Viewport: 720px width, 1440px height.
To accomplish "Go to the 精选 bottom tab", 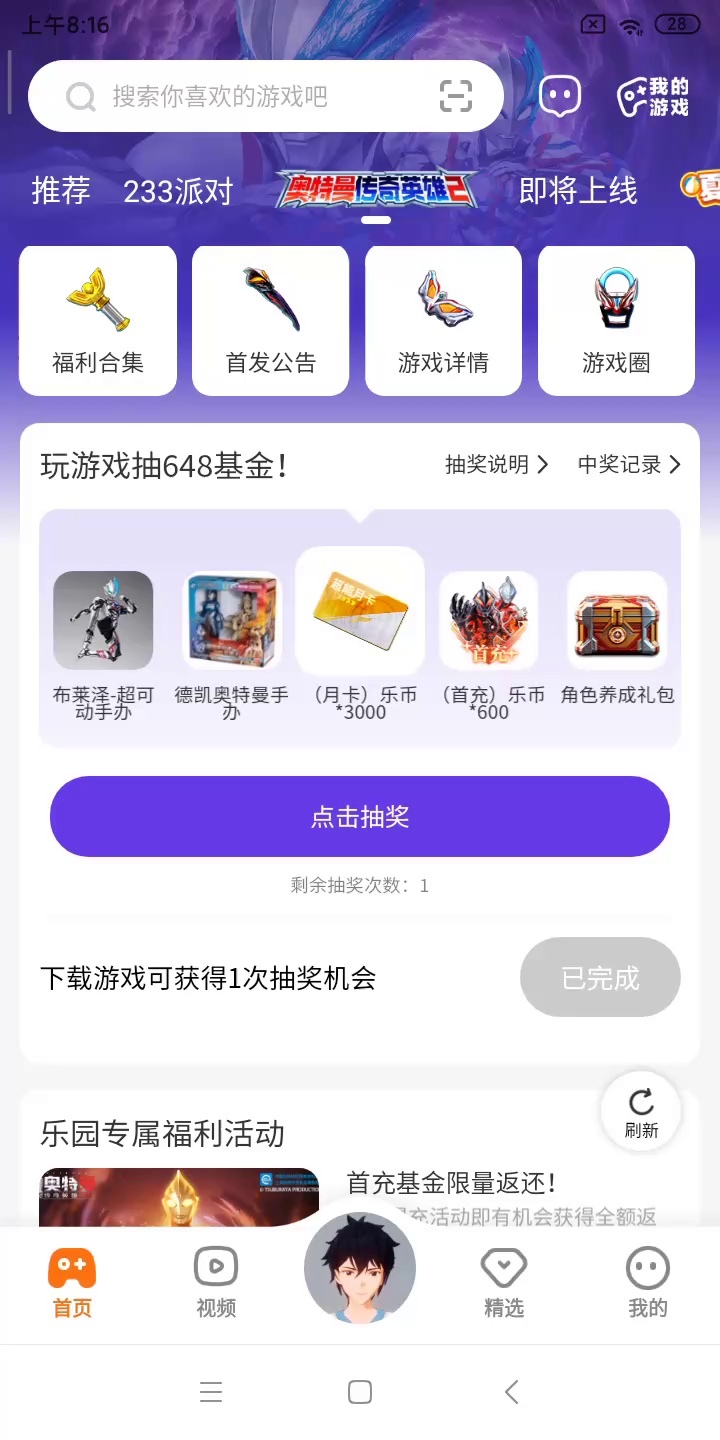I will coord(504,1283).
